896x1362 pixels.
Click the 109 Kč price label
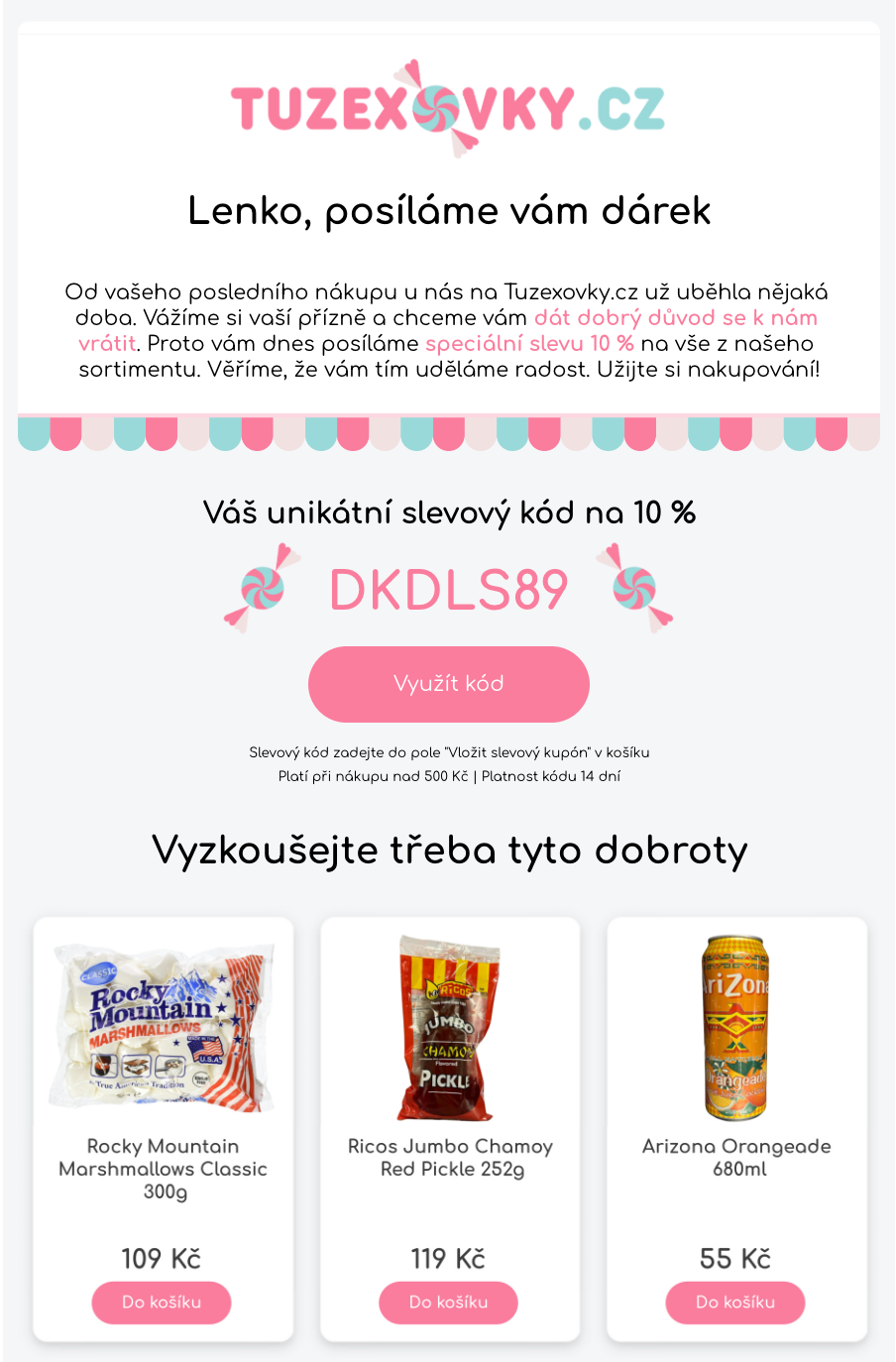pos(161,1258)
